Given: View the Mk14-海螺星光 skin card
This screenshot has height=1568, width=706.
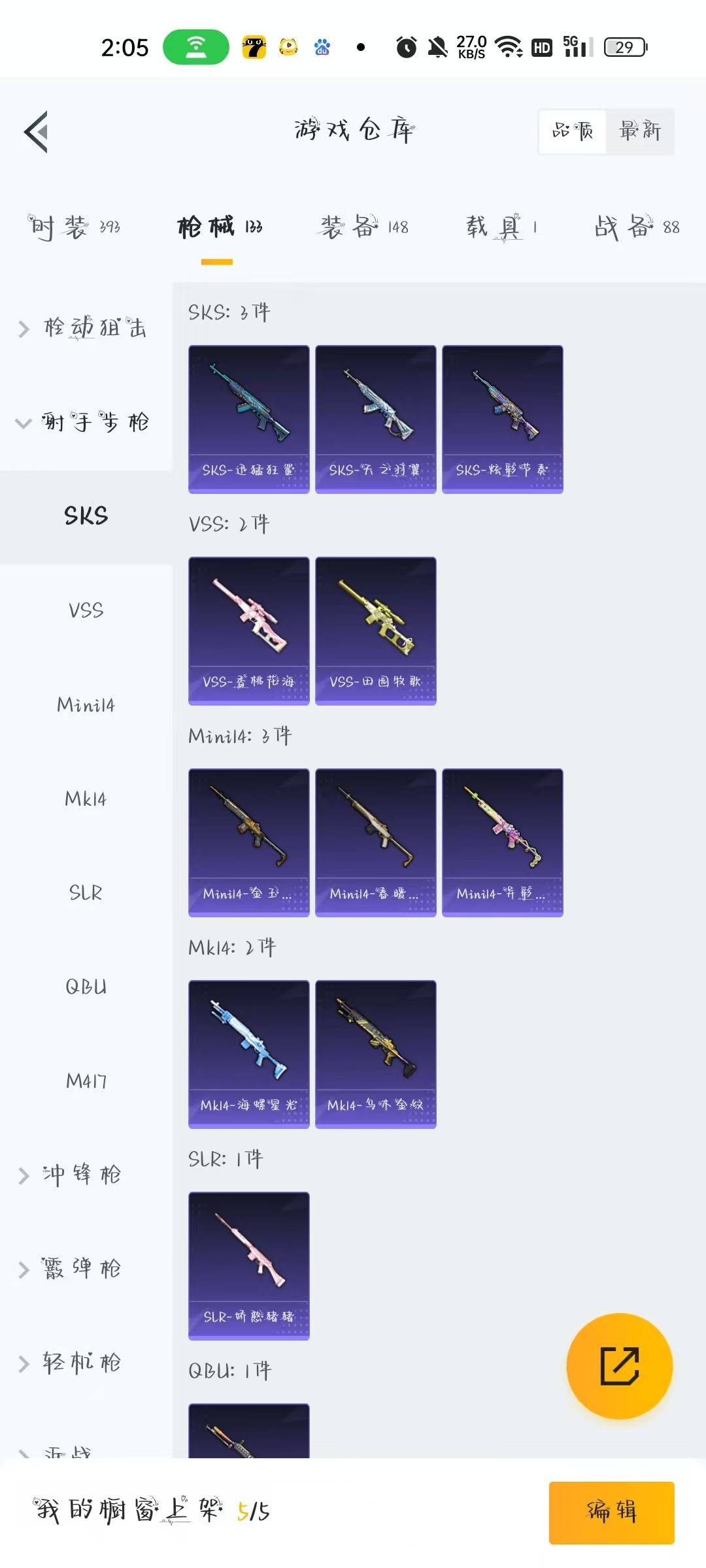Looking at the screenshot, I should [248, 1054].
